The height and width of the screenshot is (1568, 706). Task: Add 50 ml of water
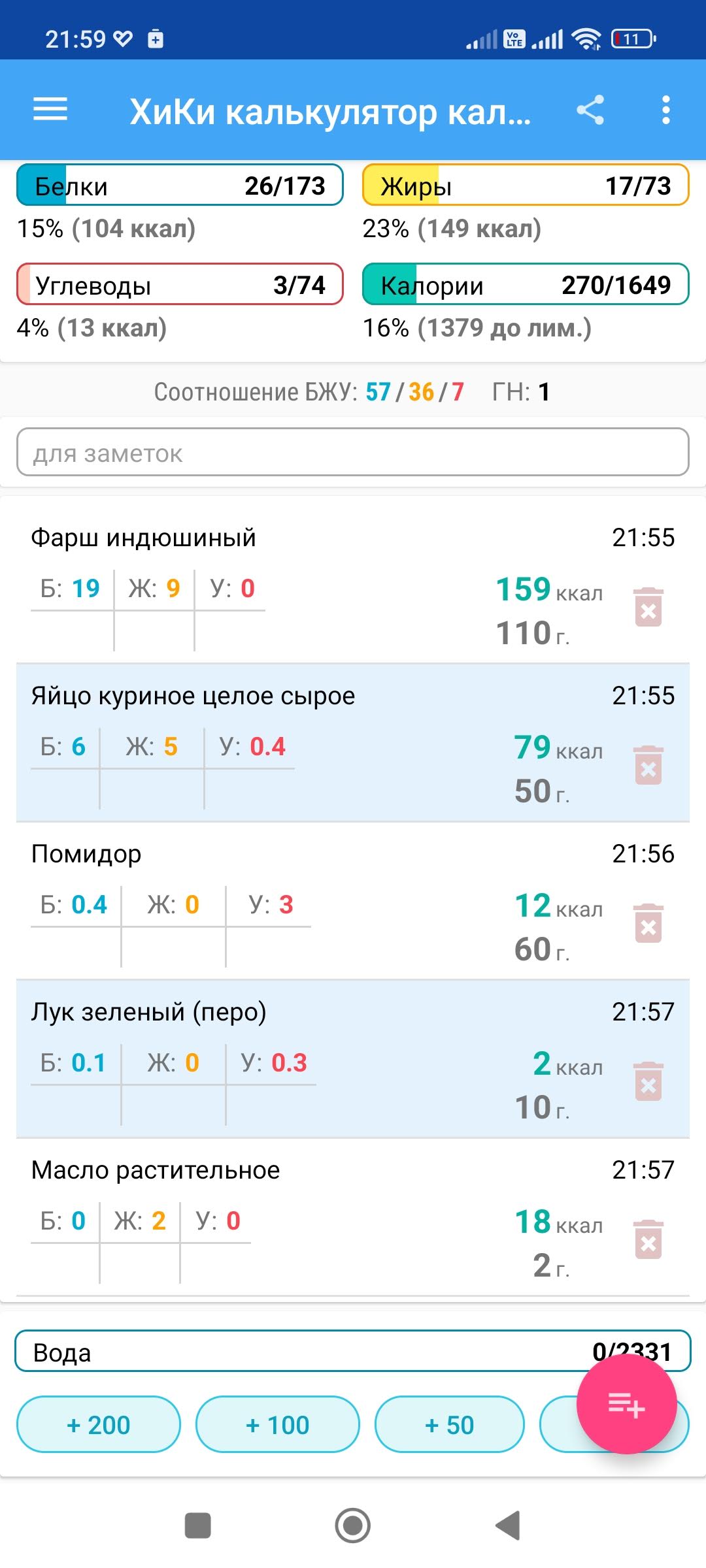click(450, 1424)
